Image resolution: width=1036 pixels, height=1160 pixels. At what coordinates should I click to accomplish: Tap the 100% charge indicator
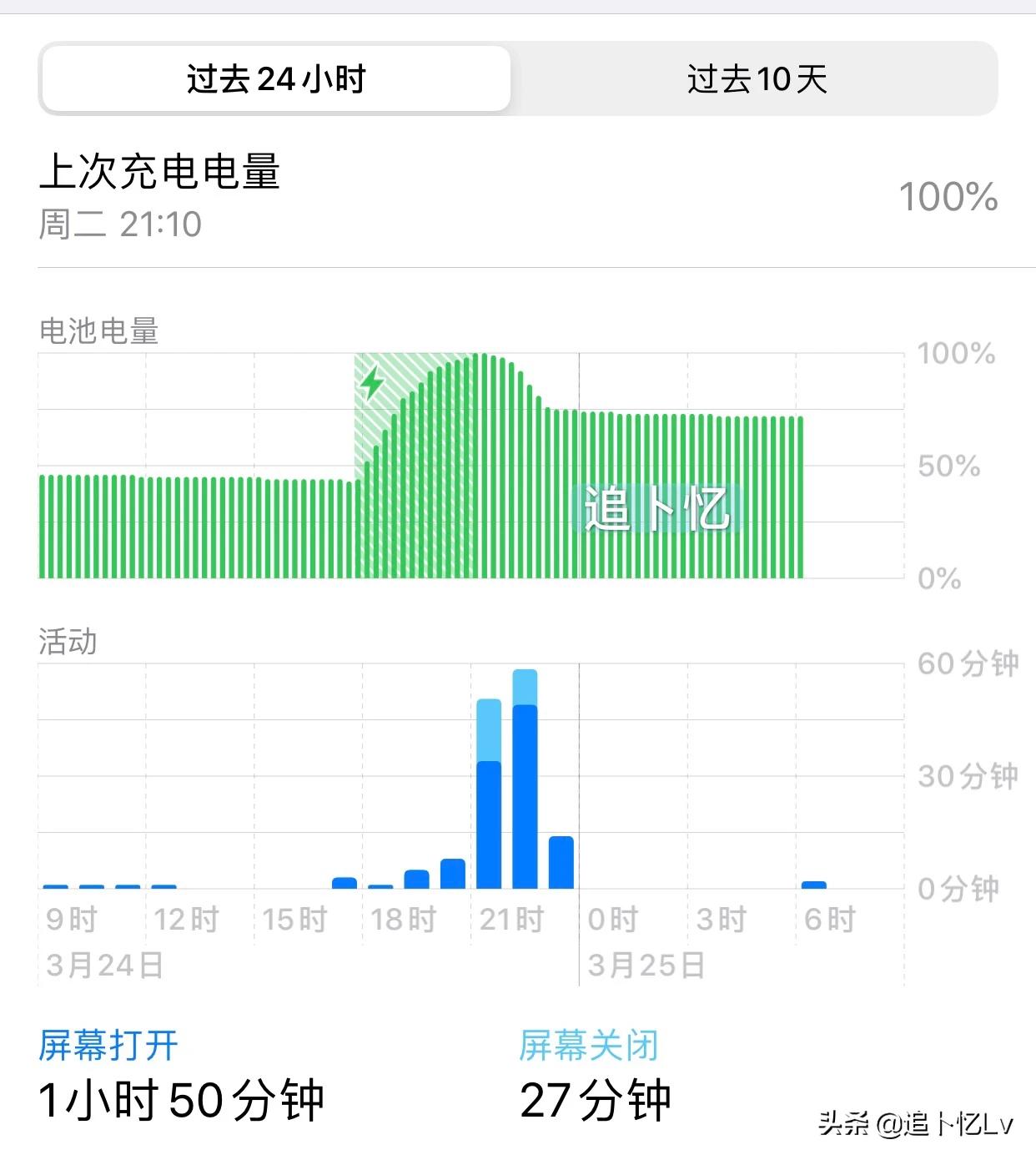(x=946, y=198)
